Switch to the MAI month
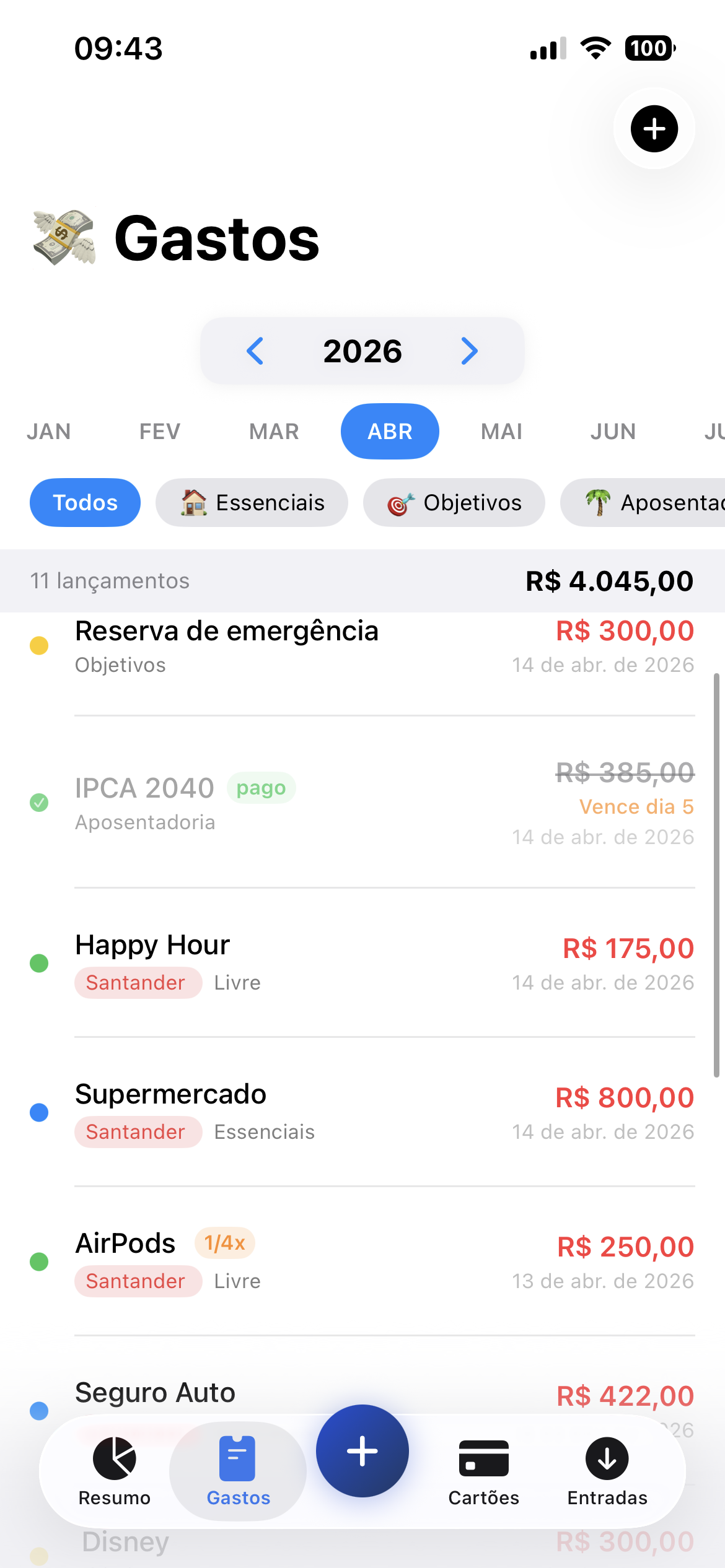 click(501, 432)
